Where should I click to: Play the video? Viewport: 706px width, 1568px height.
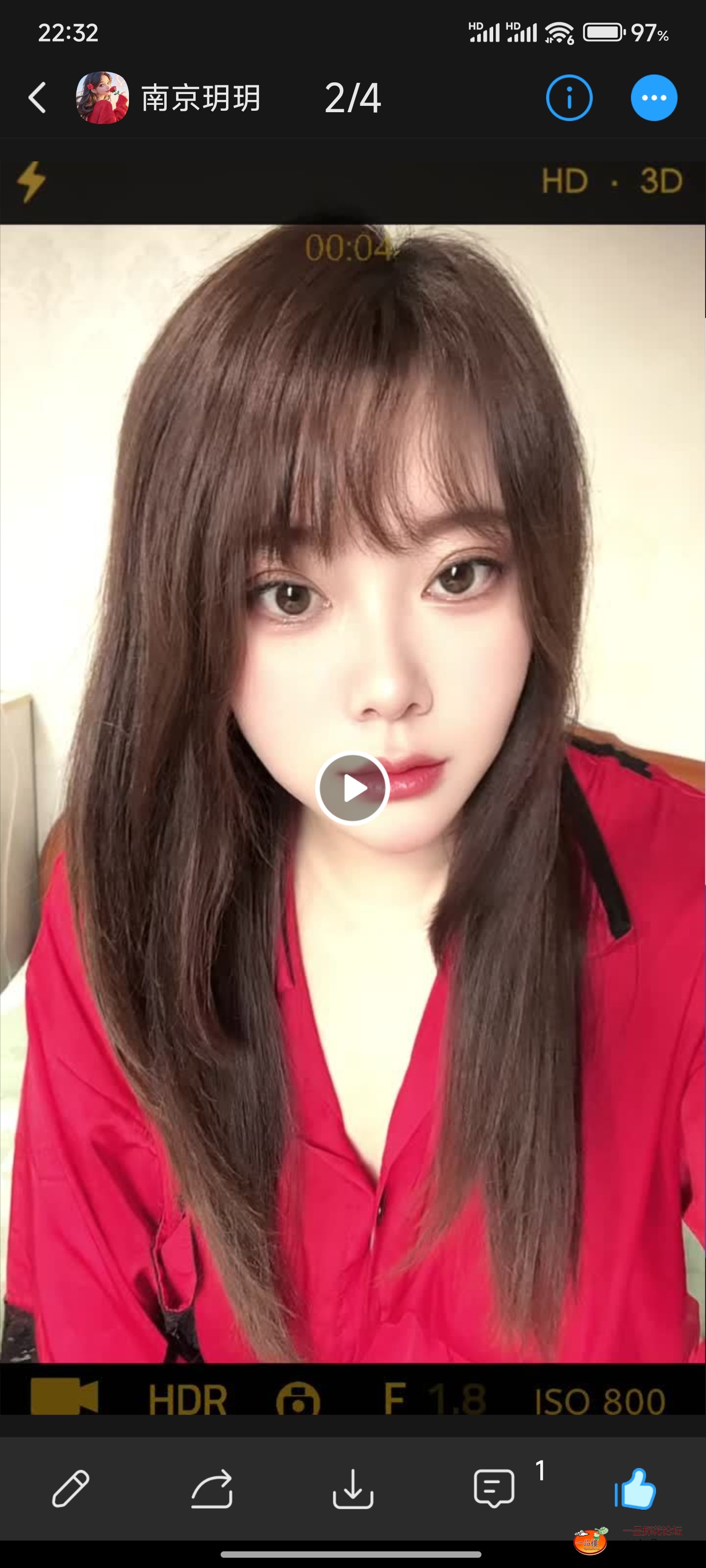(x=353, y=788)
